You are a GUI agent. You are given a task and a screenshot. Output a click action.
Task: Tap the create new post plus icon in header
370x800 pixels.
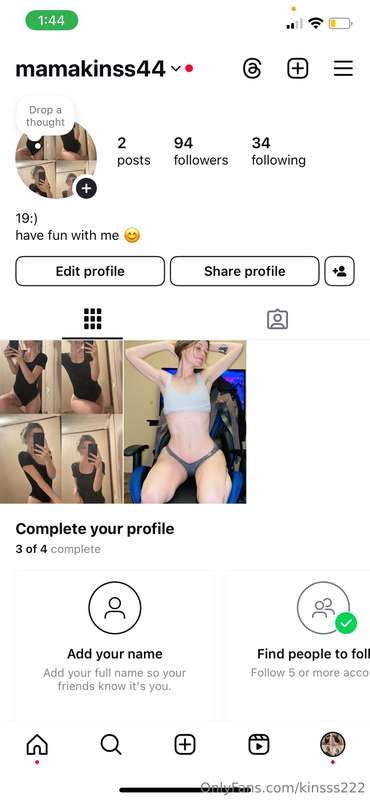(298, 68)
